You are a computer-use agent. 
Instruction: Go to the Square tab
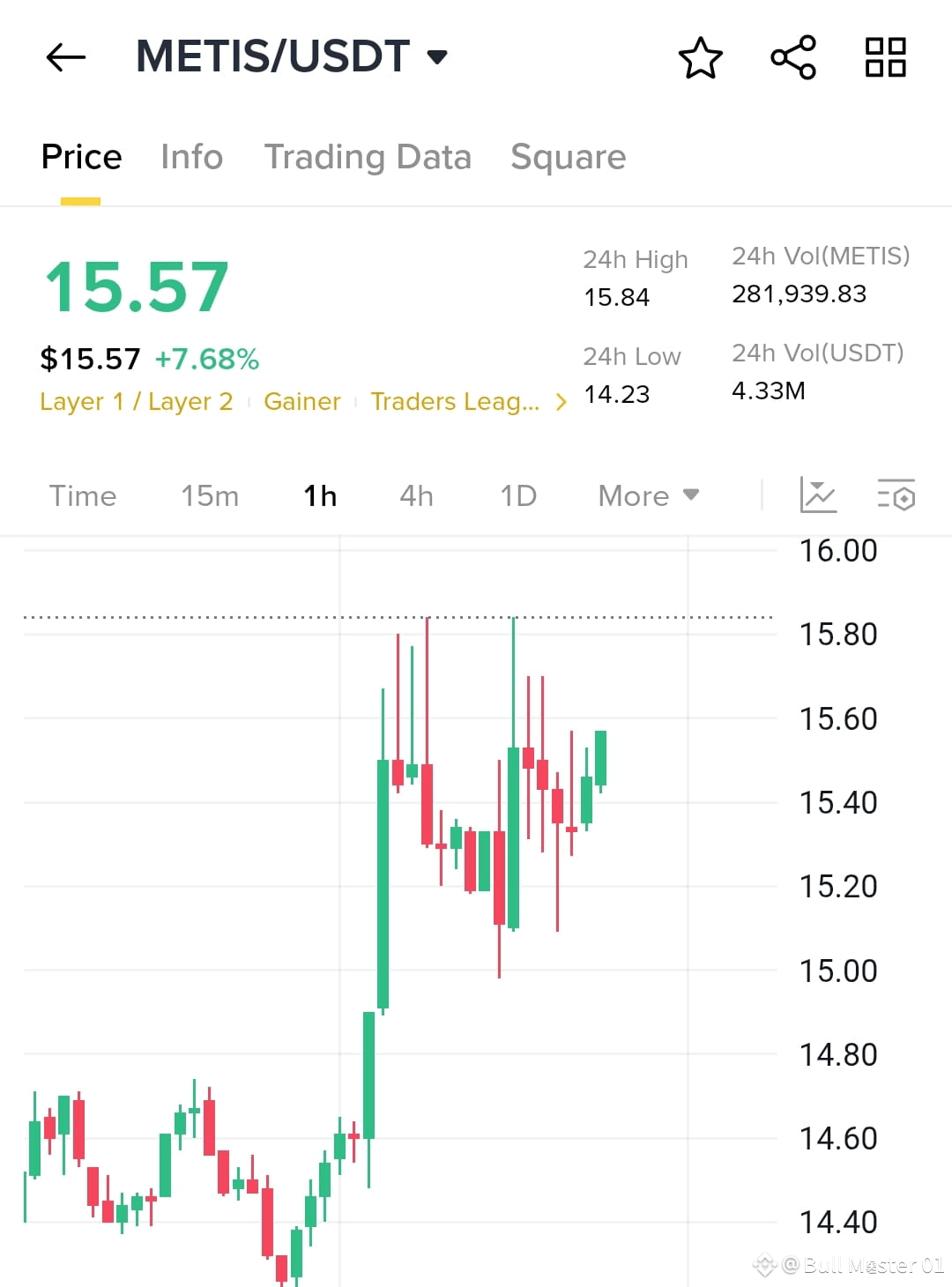(x=567, y=156)
